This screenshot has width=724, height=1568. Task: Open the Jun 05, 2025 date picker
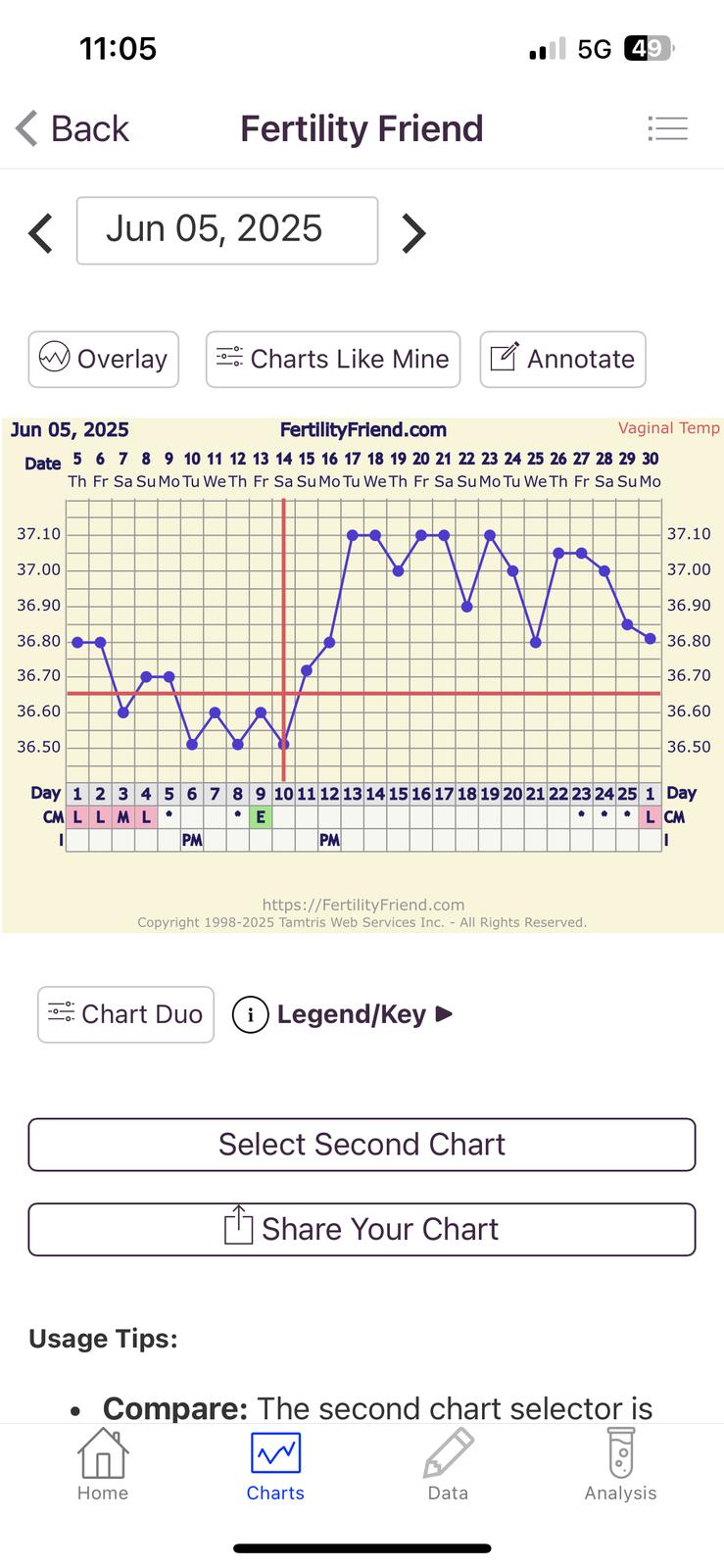point(227,230)
